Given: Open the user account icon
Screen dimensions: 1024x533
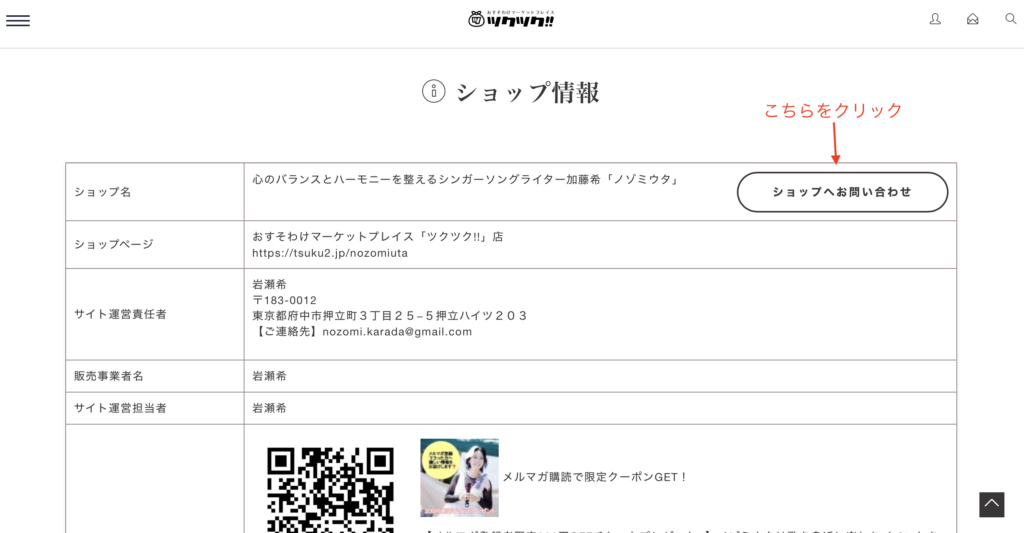Looking at the screenshot, I should click(935, 19).
